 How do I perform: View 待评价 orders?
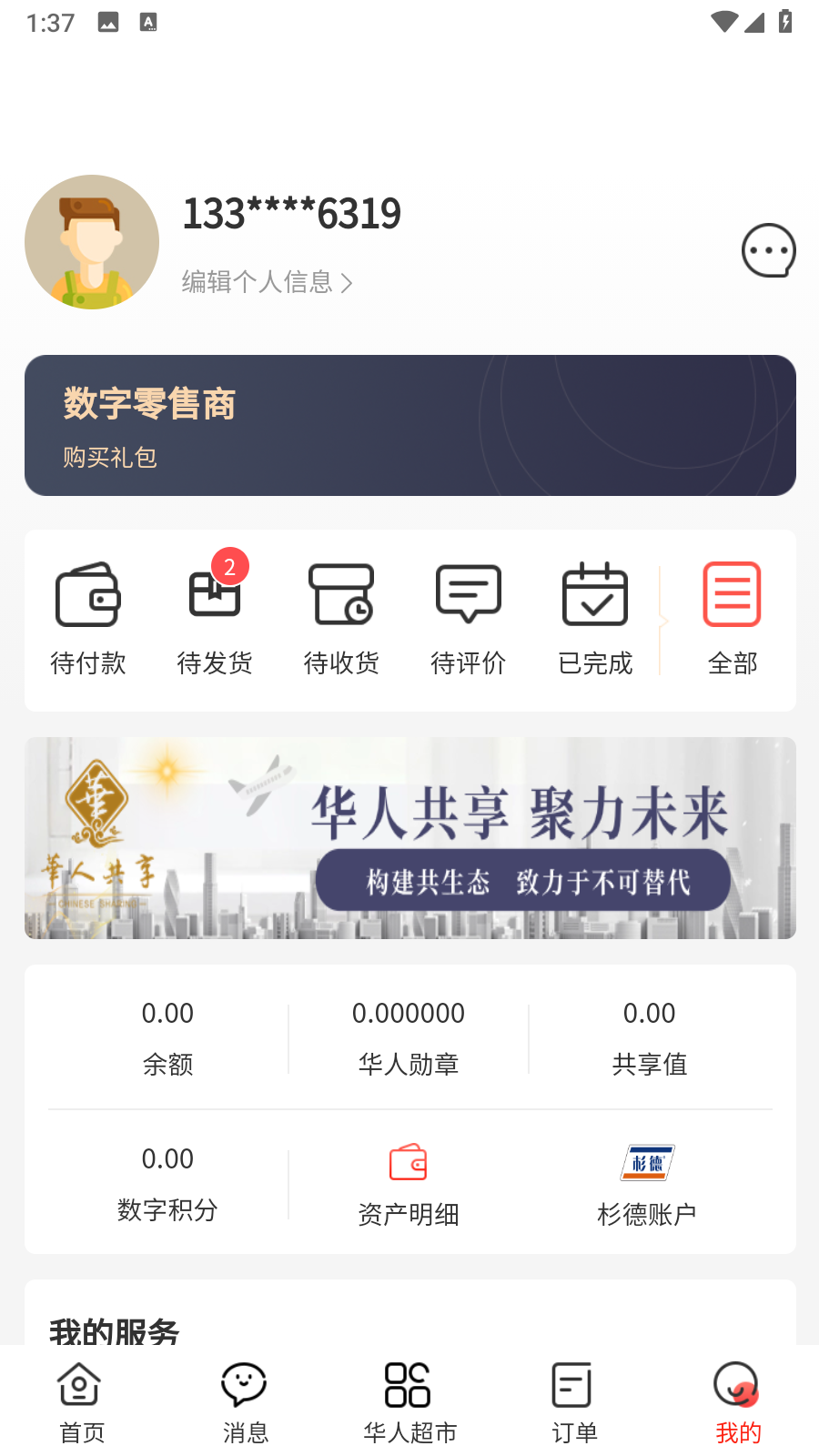(468, 619)
